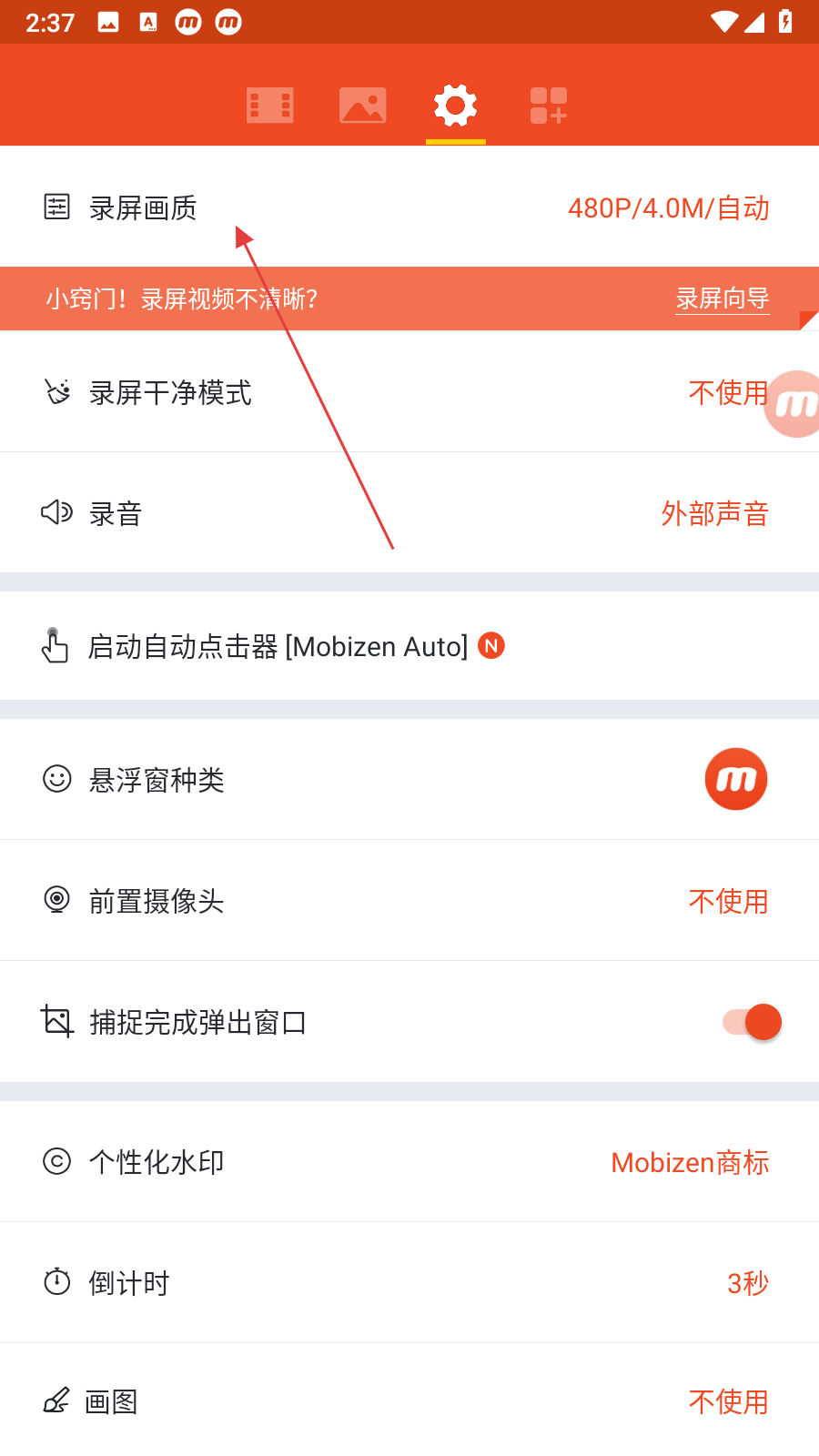
Task: Open the more apps tab
Action: (549, 106)
